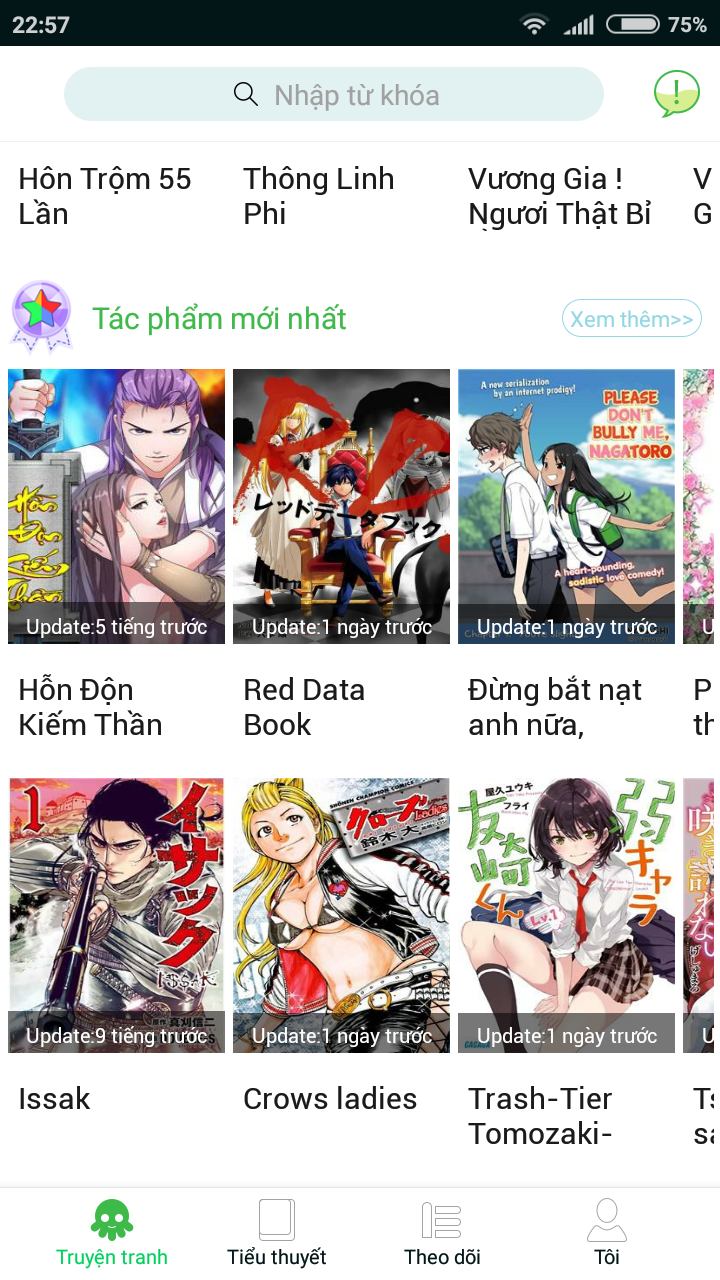Viewport: 720px width, 1280px height.
Task: Tap the keyword search box
Action: coord(334,95)
